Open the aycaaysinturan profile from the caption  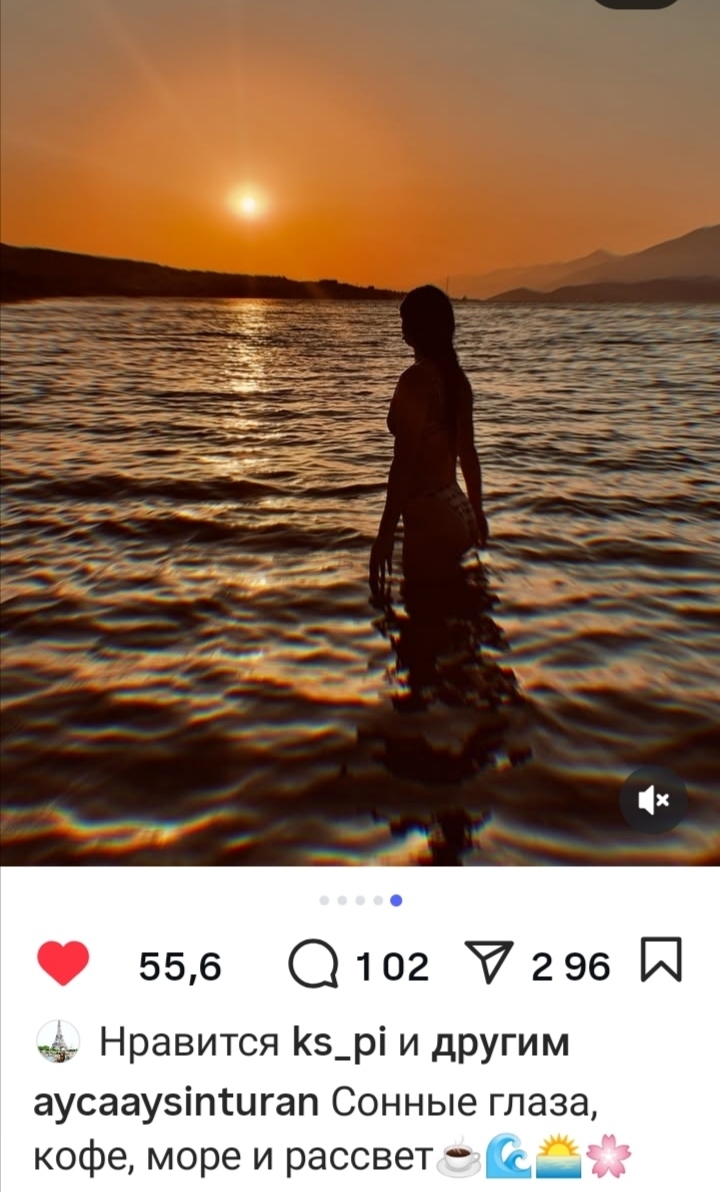click(176, 1102)
